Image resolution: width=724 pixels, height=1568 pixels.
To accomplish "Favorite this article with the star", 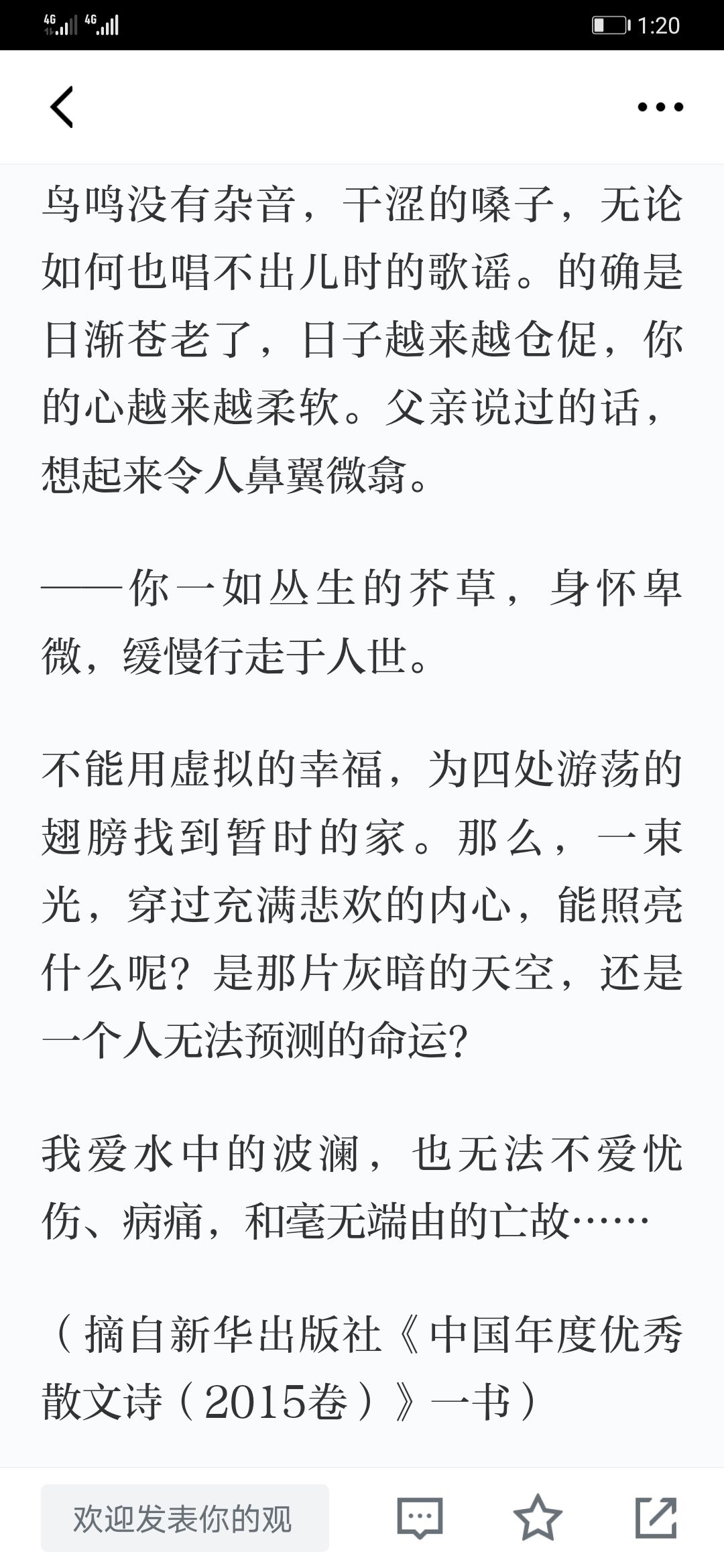I will tap(538, 1517).
